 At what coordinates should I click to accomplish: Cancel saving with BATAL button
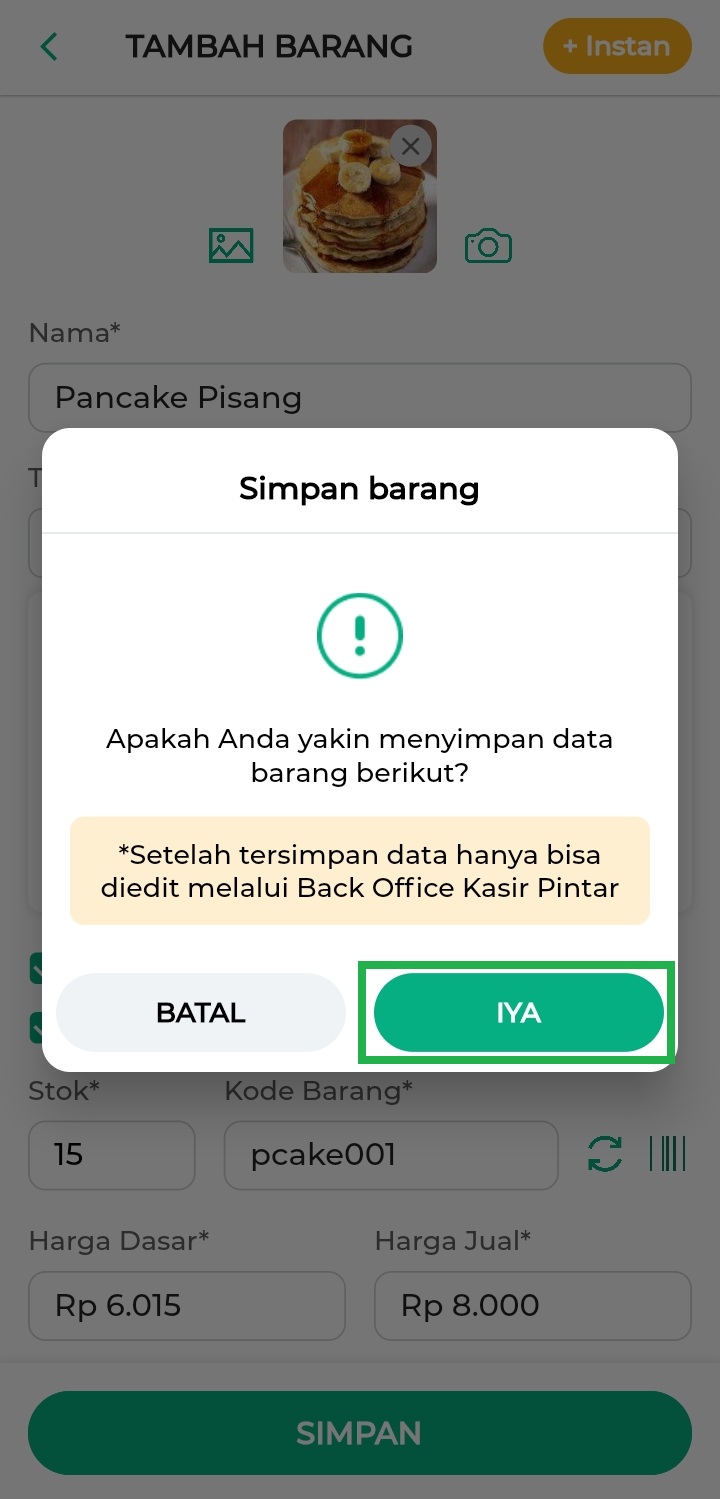point(201,1012)
